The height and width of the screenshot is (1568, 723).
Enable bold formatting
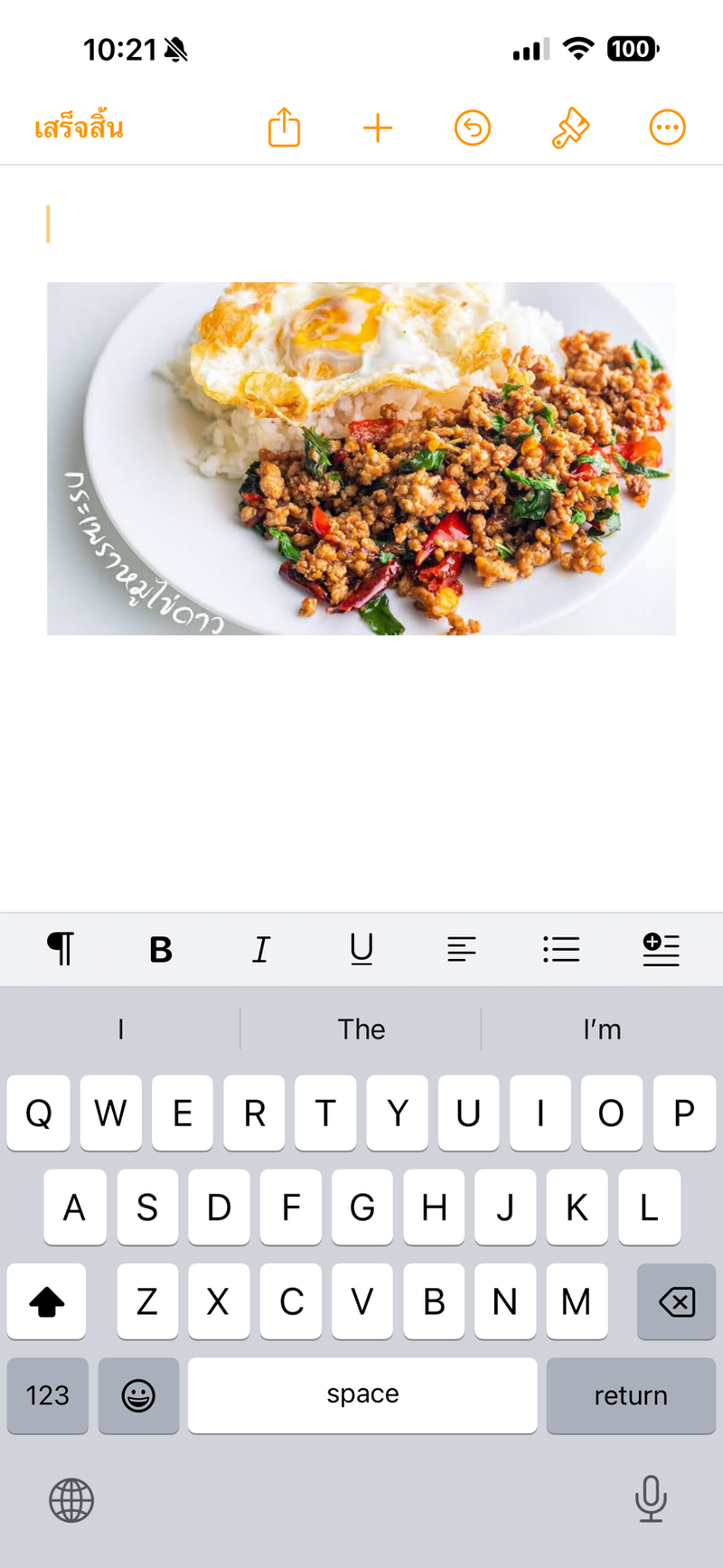161,949
